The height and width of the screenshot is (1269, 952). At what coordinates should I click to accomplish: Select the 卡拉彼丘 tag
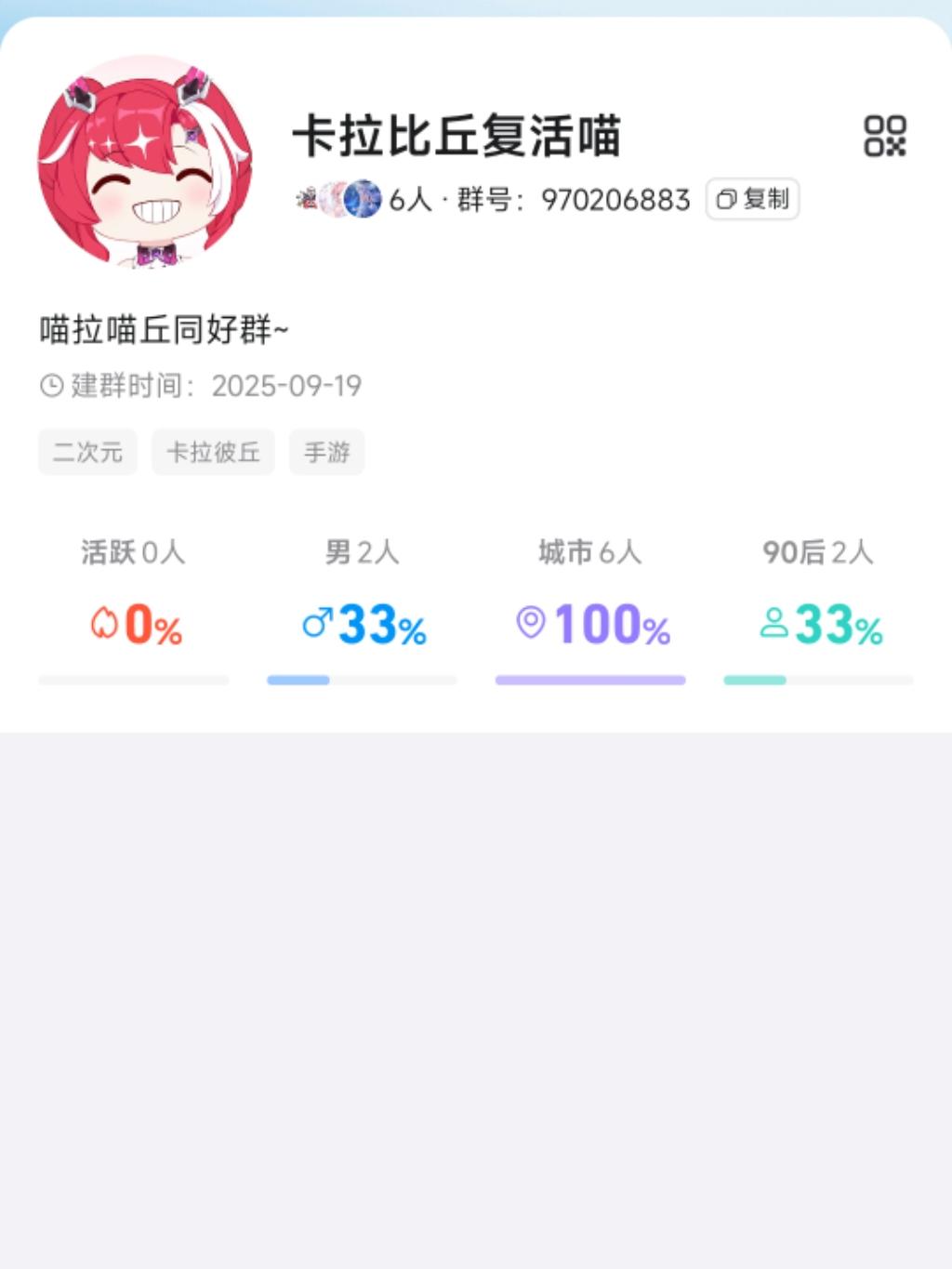point(213,453)
